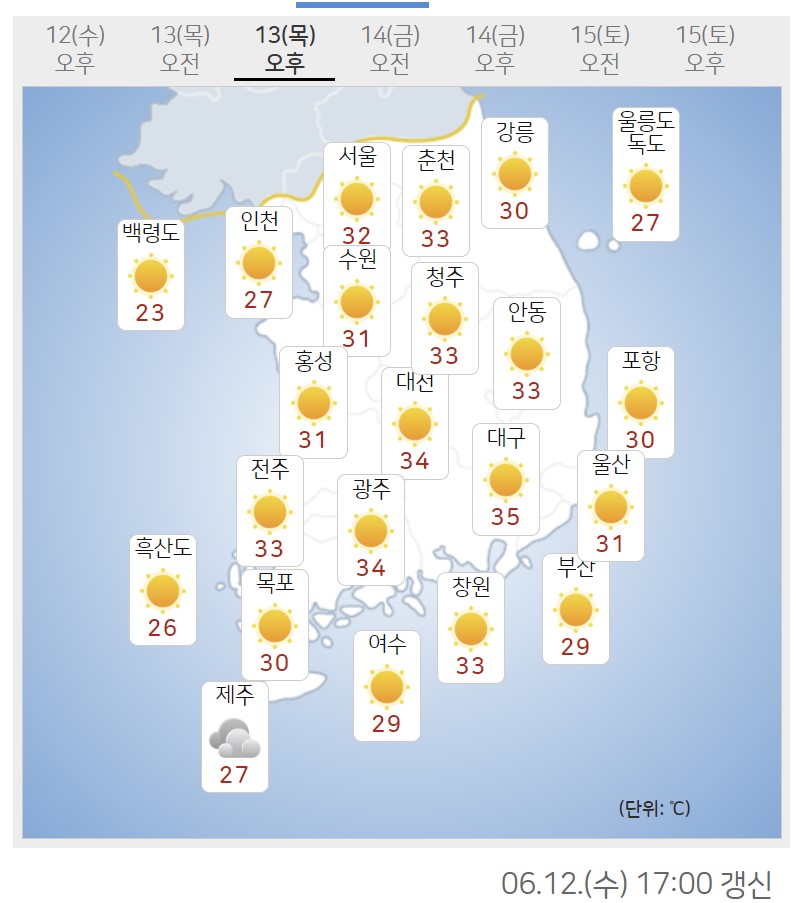This screenshot has height=903, width=796.
Task: Select the 목포 city name
Action: (x=273, y=586)
